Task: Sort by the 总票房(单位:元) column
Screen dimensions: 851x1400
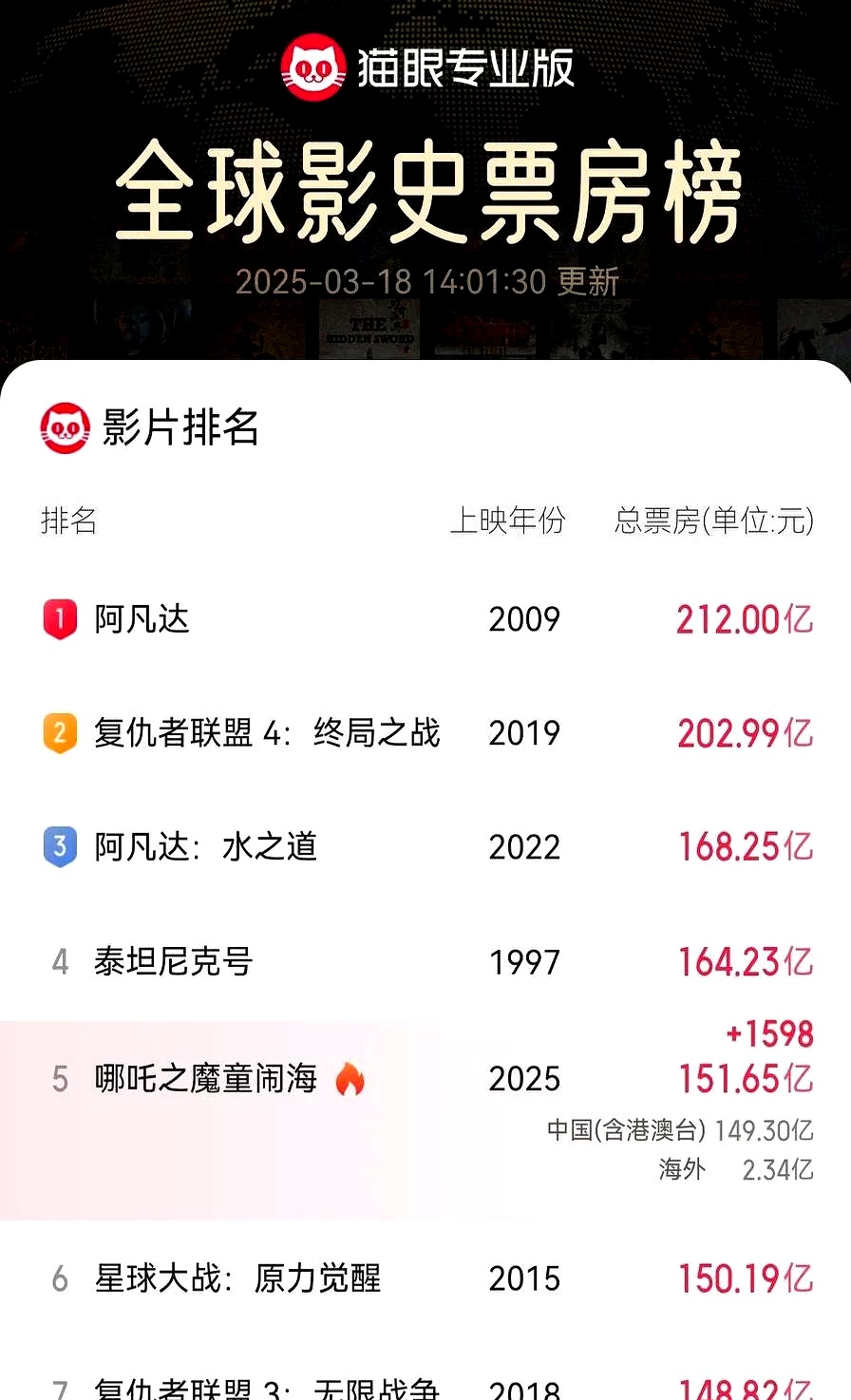Action: tap(712, 521)
